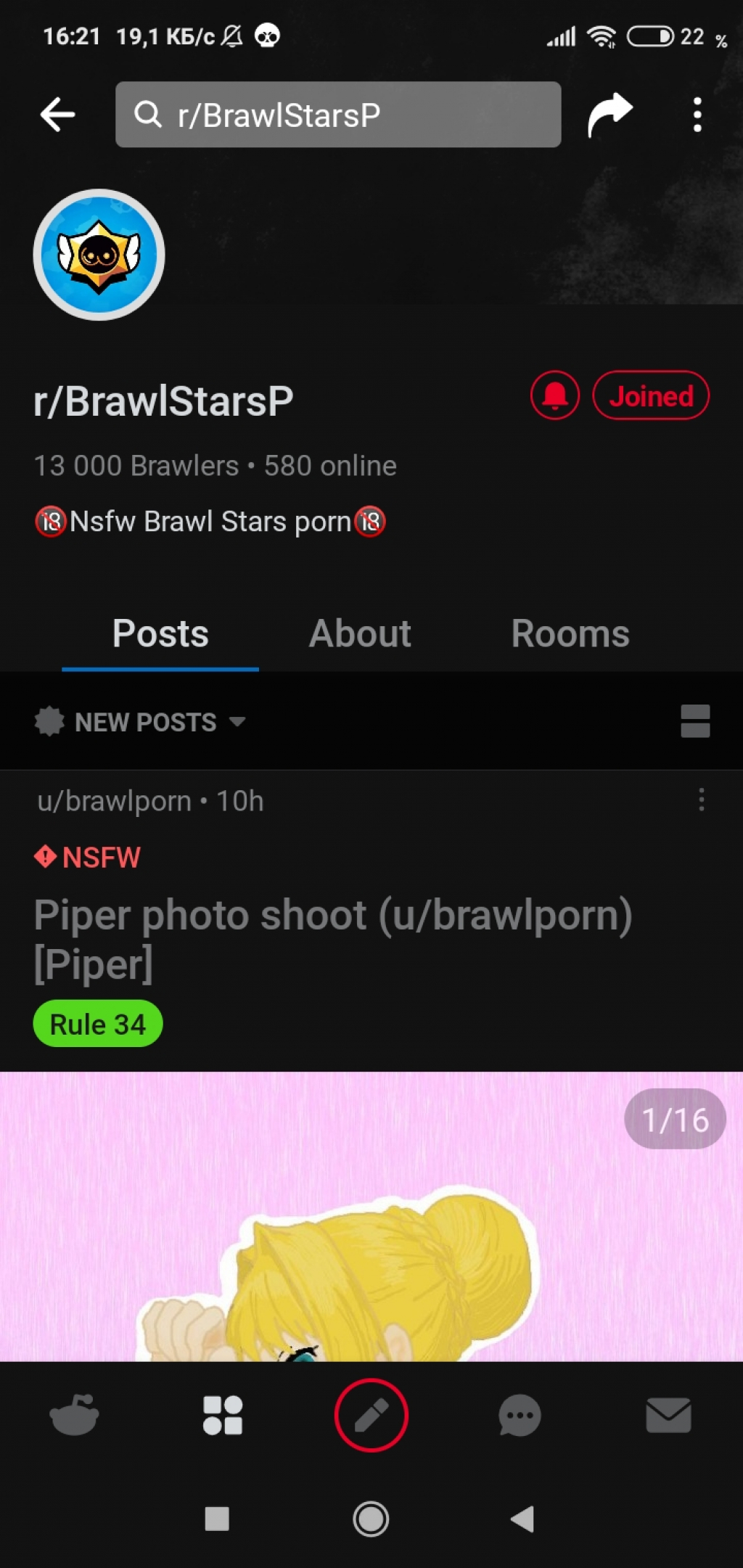Switch to the Rooms tab
The image size is (743, 1568).
[570, 633]
